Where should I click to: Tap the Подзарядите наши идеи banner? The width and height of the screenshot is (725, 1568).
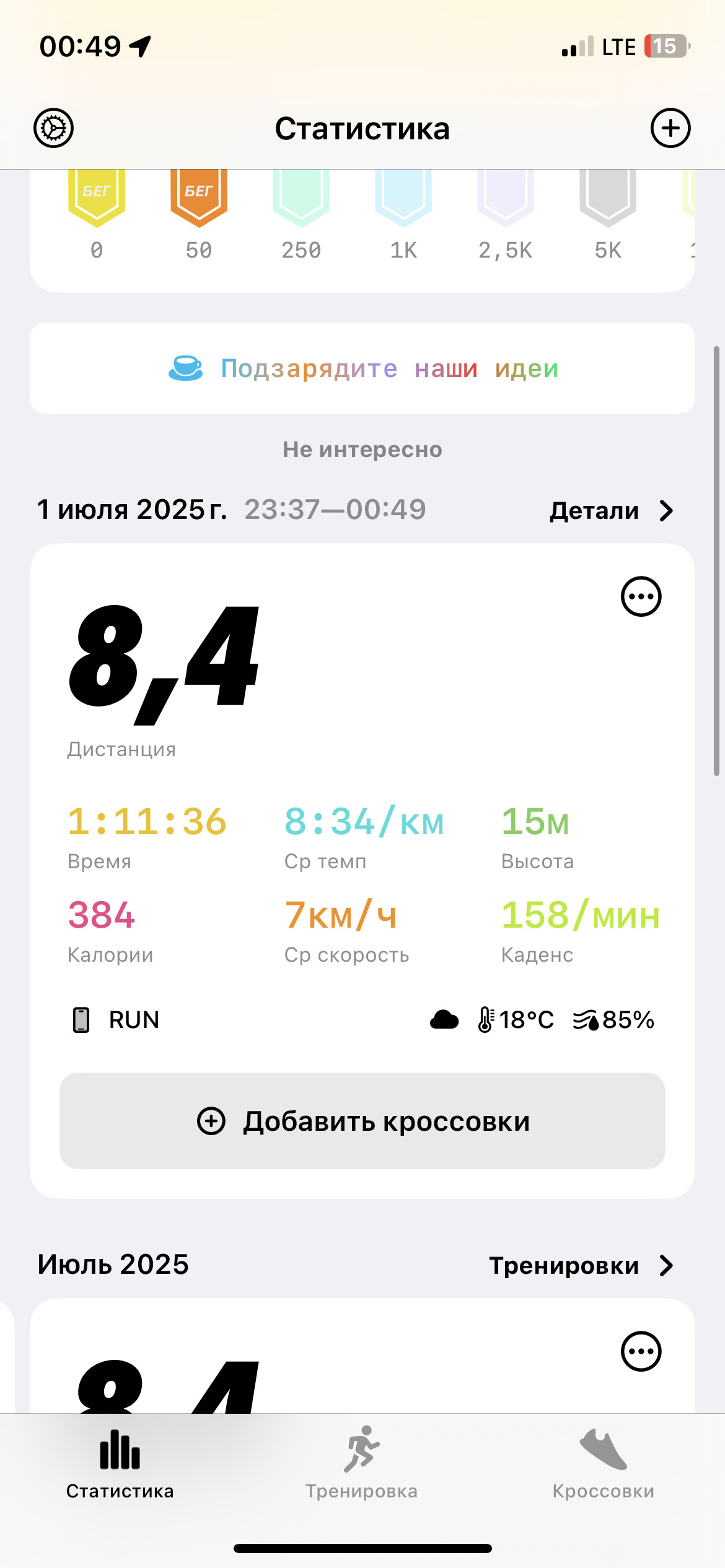(x=362, y=368)
